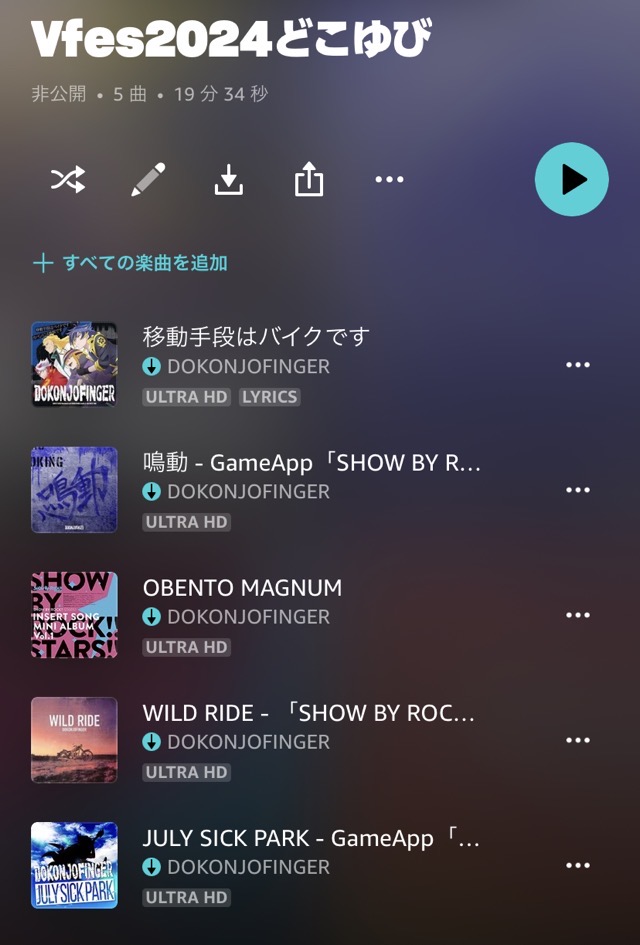Open more options for WILD RIDE
640x945 pixels.
[x=578, y=740]
